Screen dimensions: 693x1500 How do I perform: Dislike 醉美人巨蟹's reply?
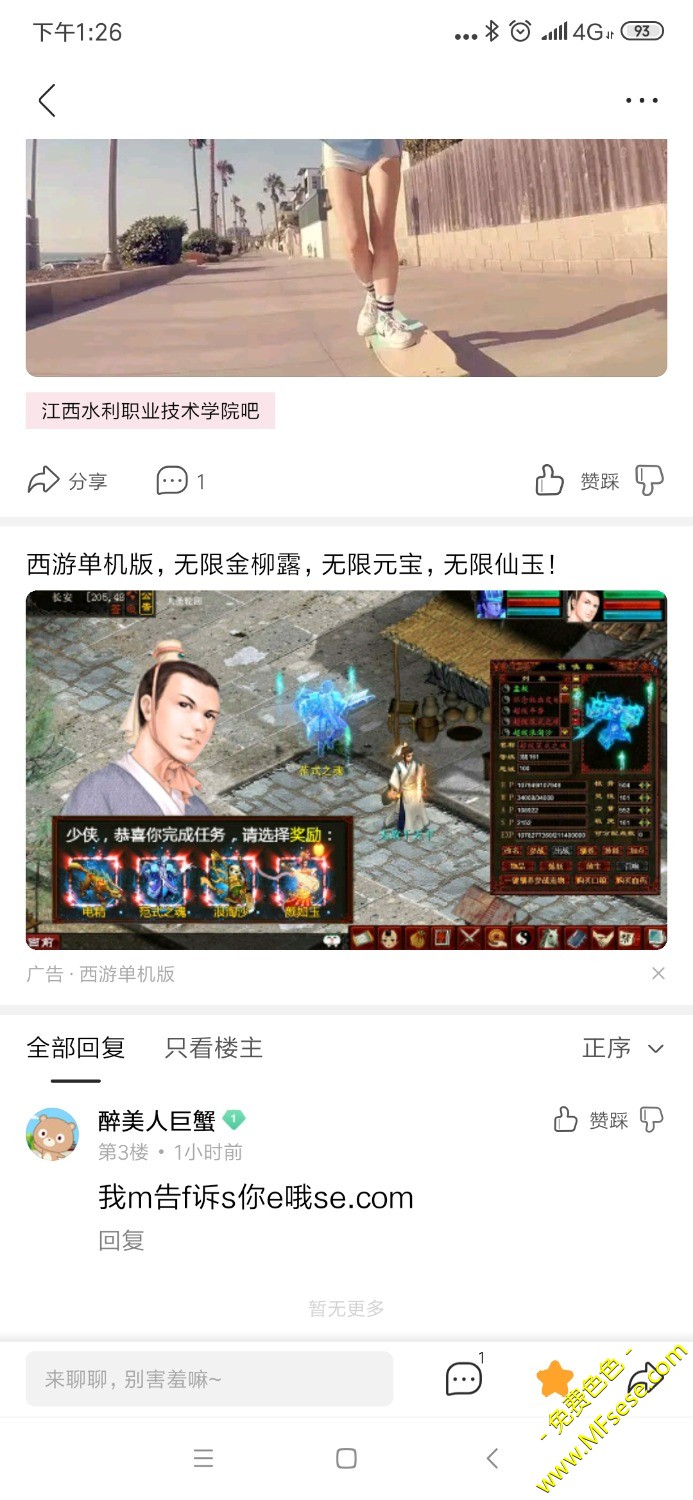(651, 1120)
